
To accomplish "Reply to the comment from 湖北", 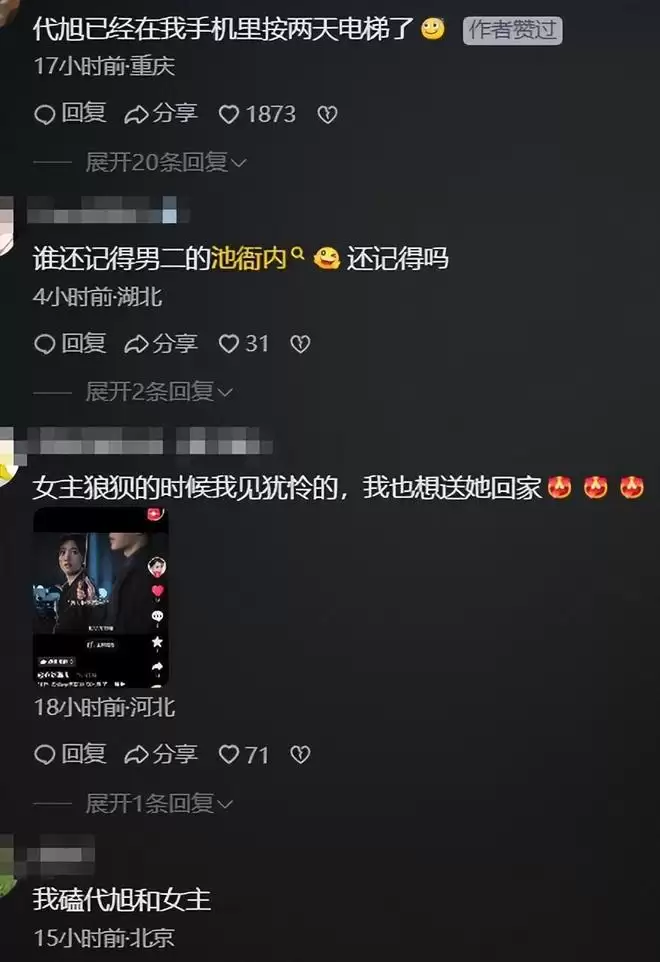I will [70, 344].
